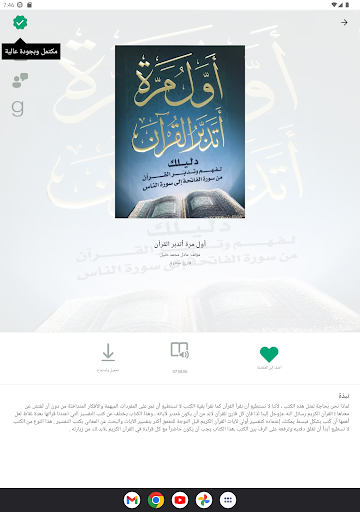
Task: Open YouTube from the taskbar
Action: click(180, 500)
